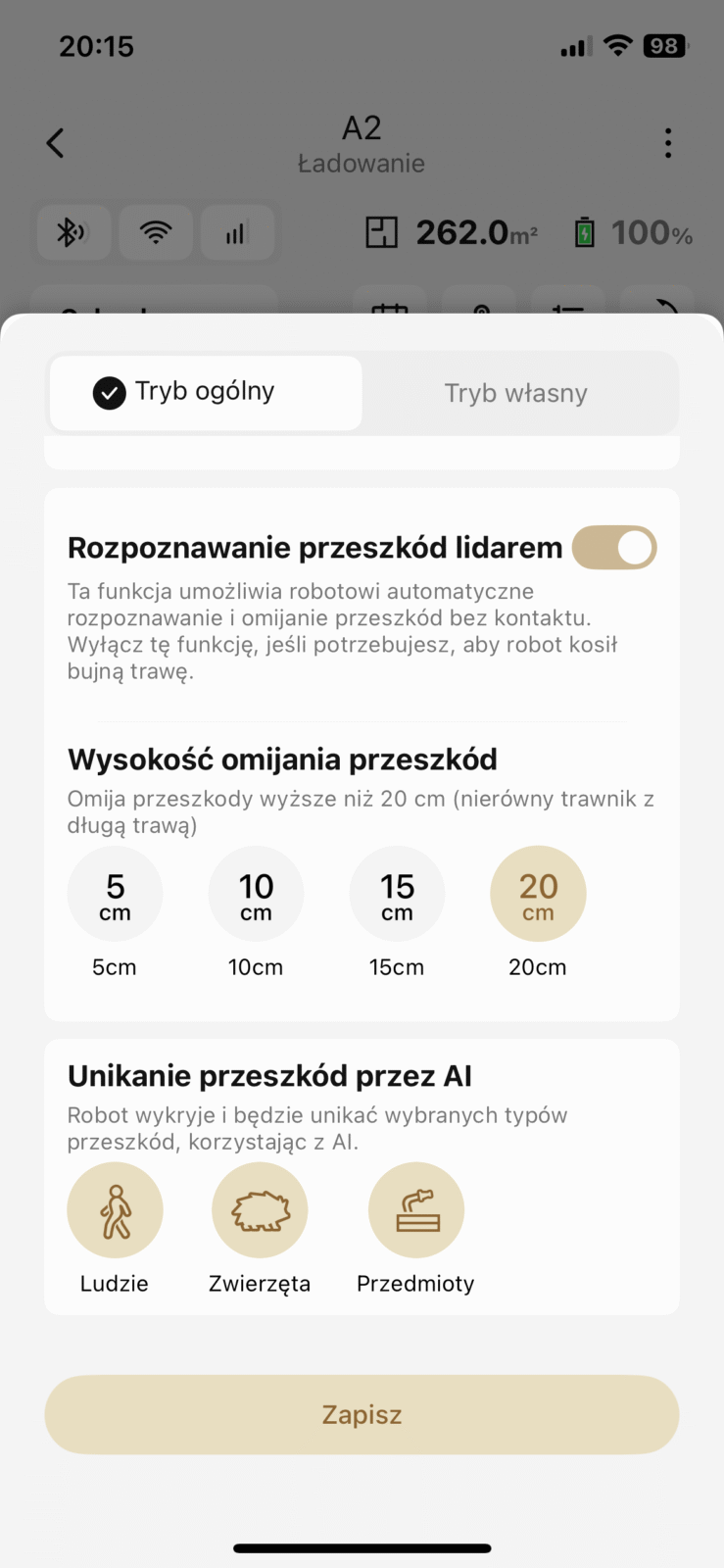Toggle AI avoidance for Przedmioty
Screen dimensions: 724x1568
[416, 1210]
